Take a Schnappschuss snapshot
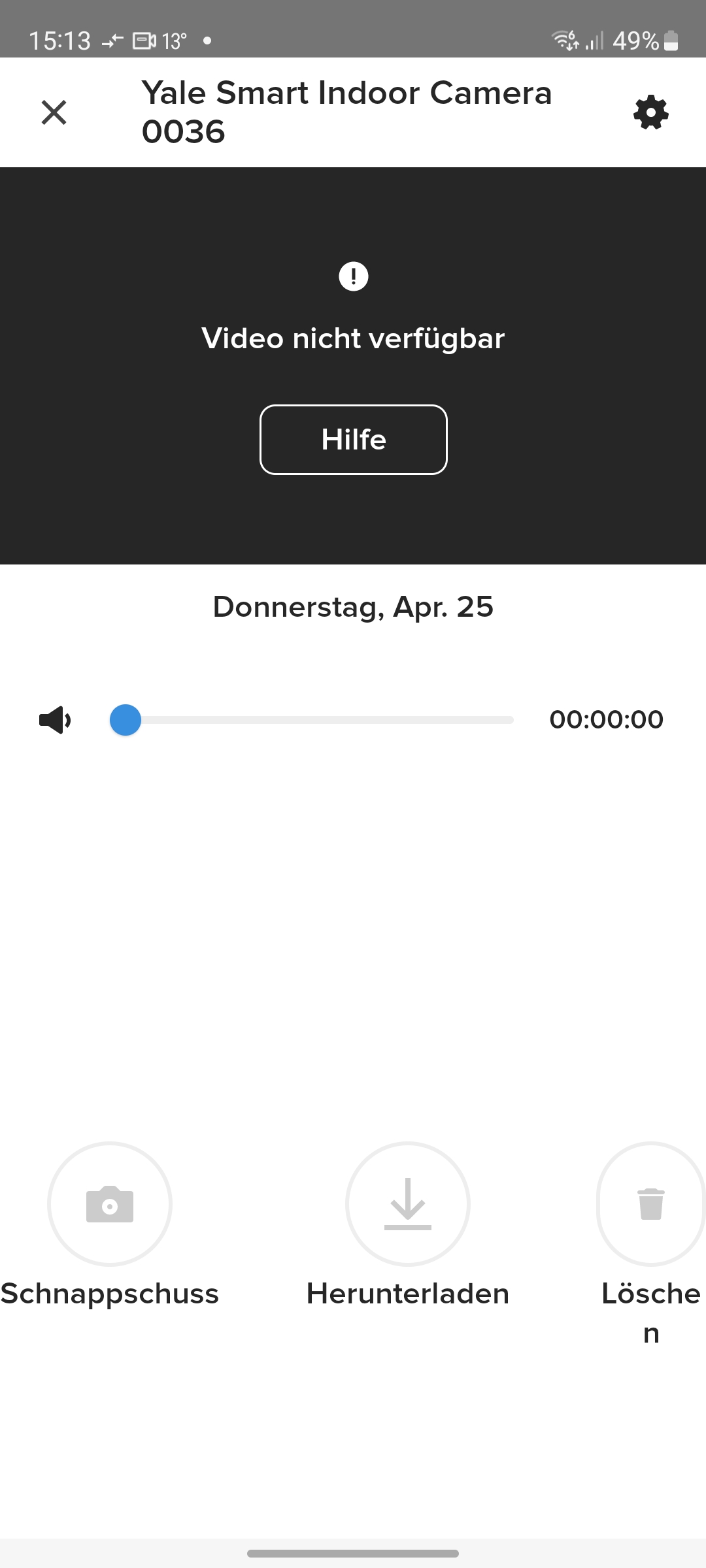 coord(110,1203)
